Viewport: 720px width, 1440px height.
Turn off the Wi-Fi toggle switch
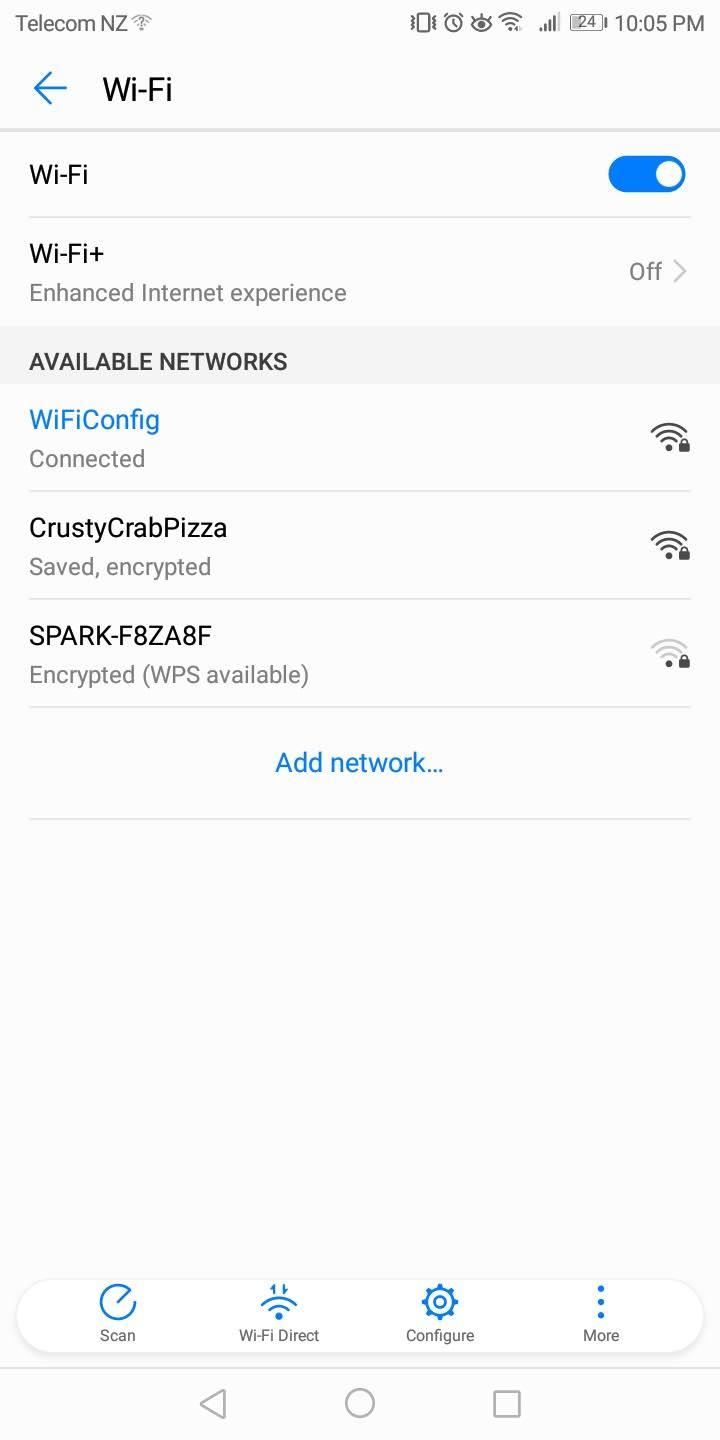point(647,173)
